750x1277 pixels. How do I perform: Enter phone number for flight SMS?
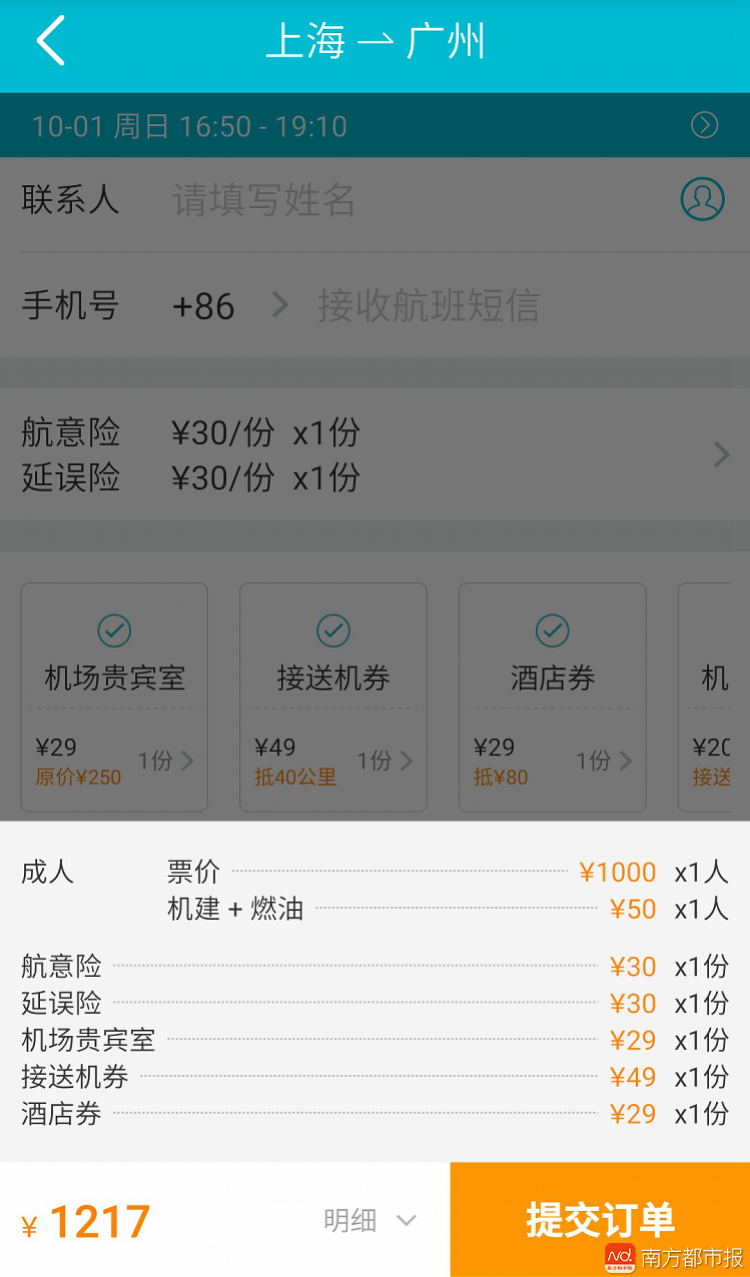500,306
